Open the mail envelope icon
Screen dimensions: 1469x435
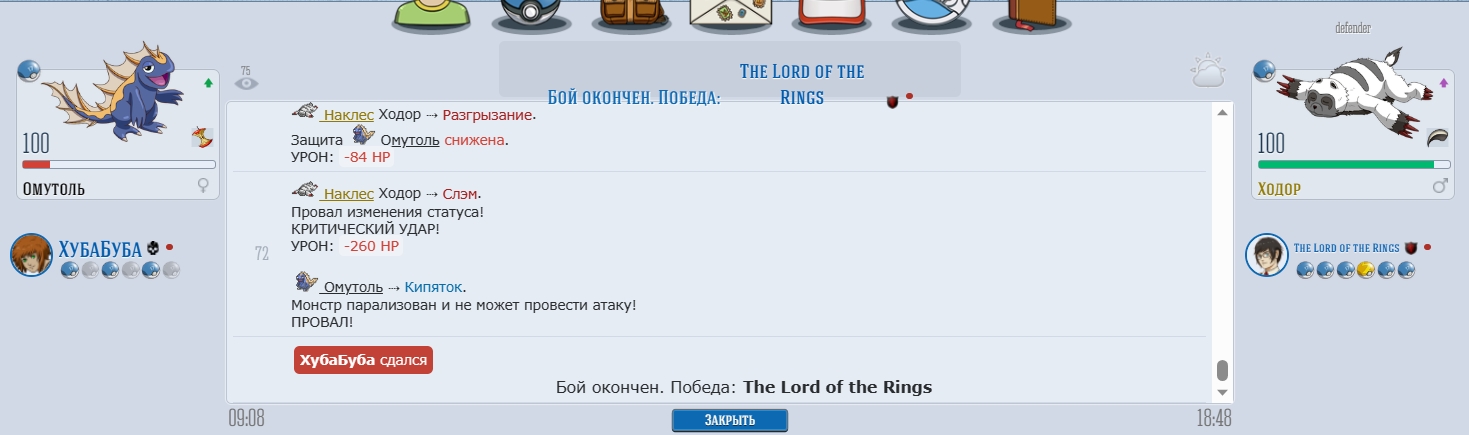click(x=731, y=14)
